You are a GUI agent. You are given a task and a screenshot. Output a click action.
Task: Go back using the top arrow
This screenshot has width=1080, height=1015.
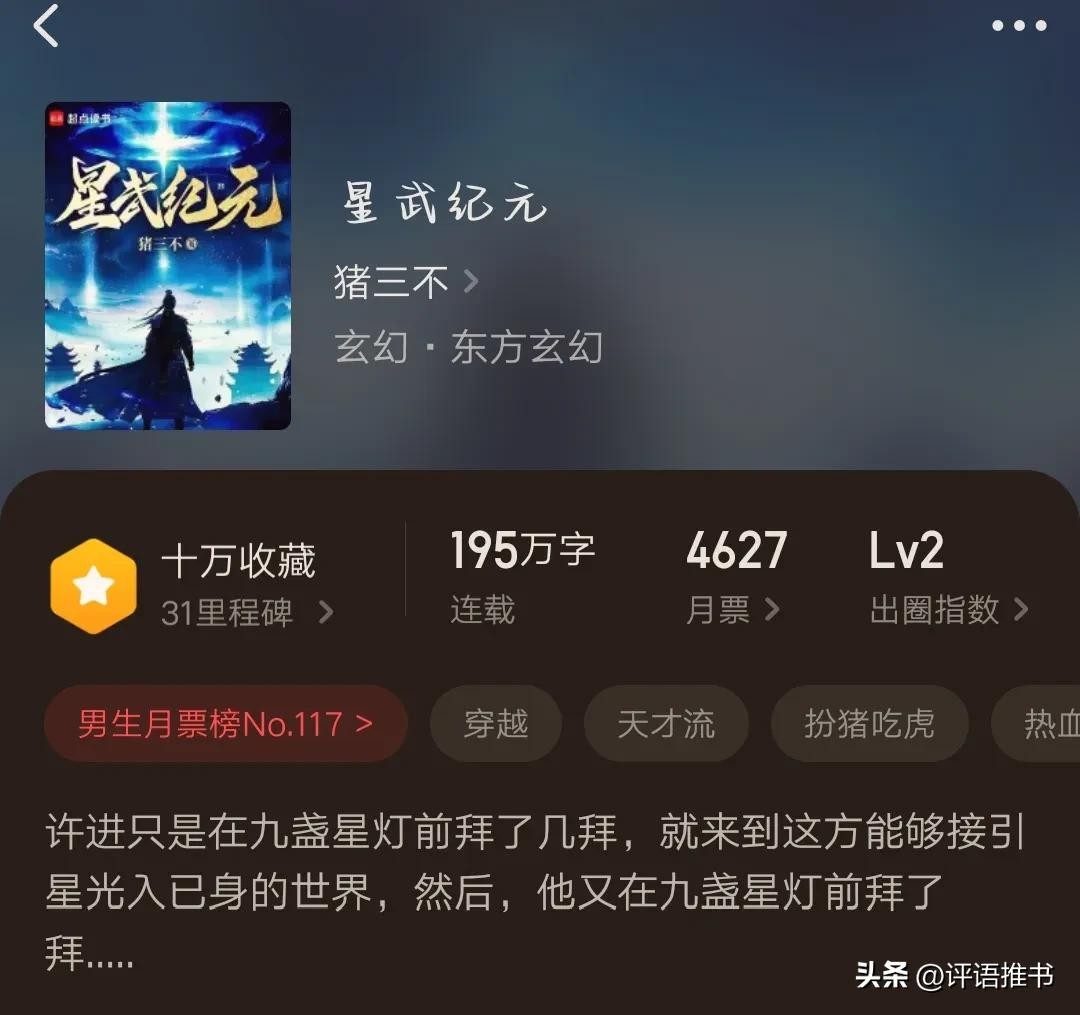click(x=46, y=26)
